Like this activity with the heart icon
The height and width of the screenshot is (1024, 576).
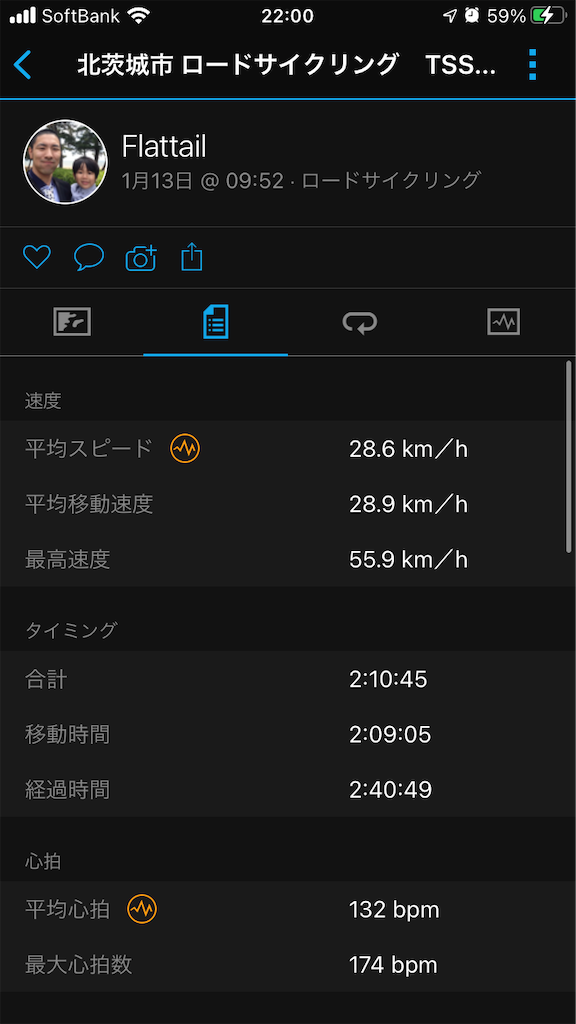[37, 257]
